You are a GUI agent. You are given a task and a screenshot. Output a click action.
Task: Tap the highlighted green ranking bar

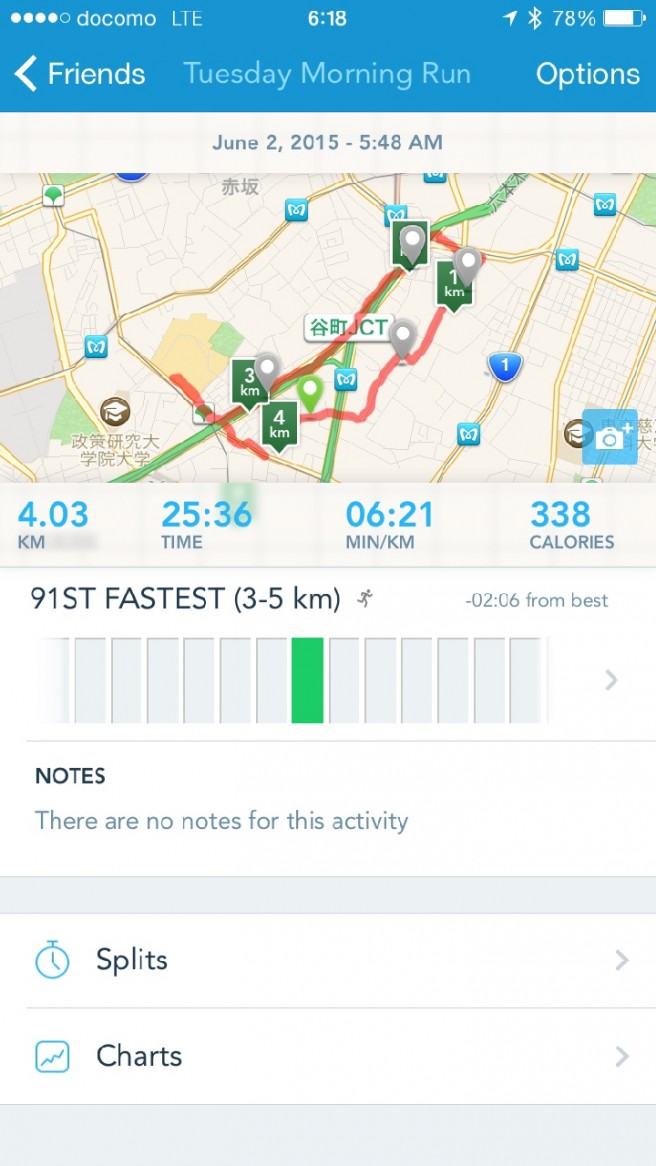point(307,680)
